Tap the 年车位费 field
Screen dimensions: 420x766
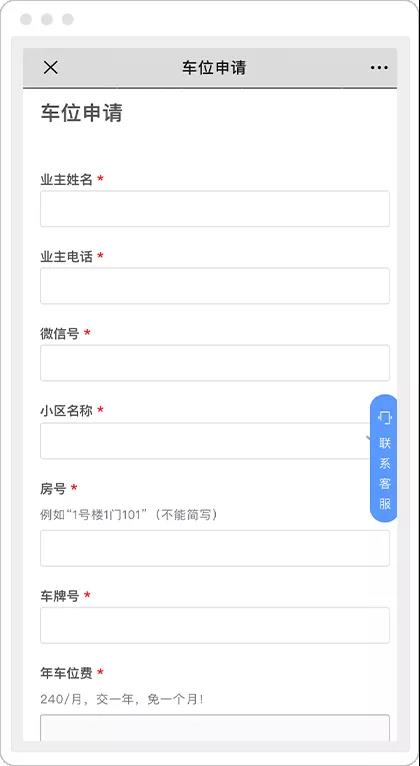215,728
